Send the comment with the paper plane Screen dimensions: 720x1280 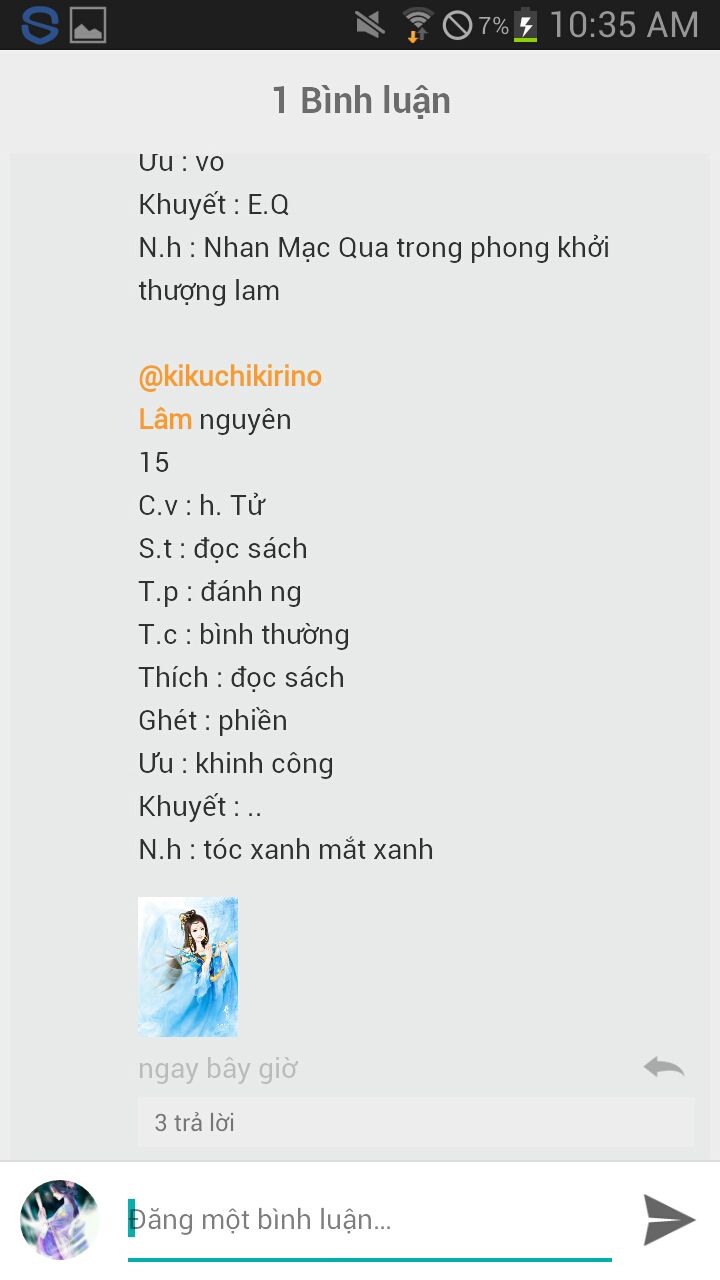click(668, 1220)
